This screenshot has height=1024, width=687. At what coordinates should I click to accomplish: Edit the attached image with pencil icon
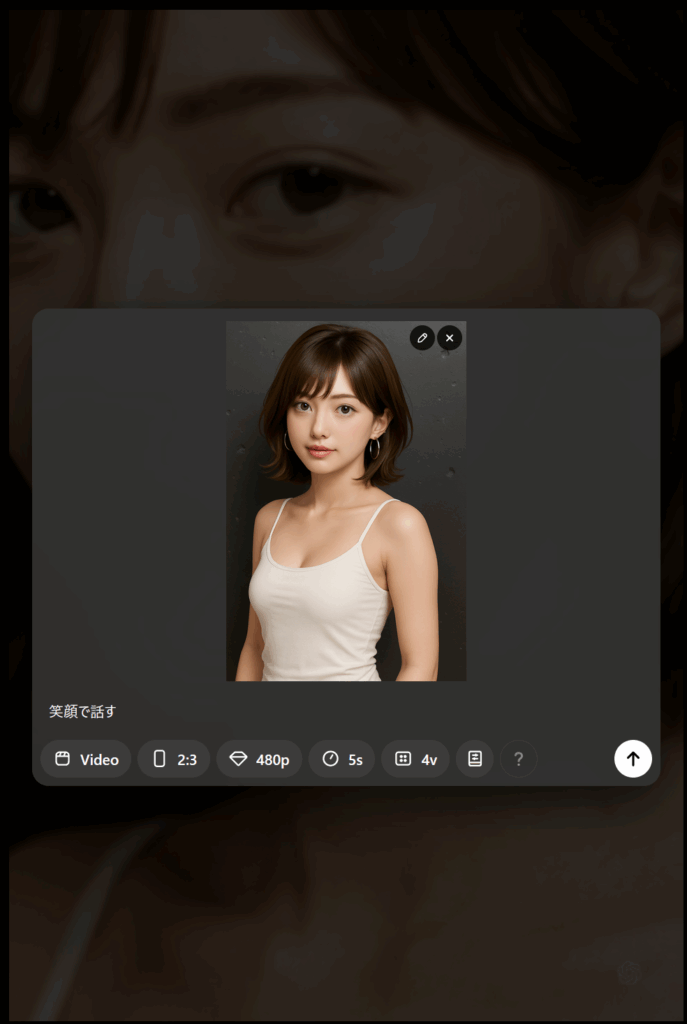pos(422,338)
